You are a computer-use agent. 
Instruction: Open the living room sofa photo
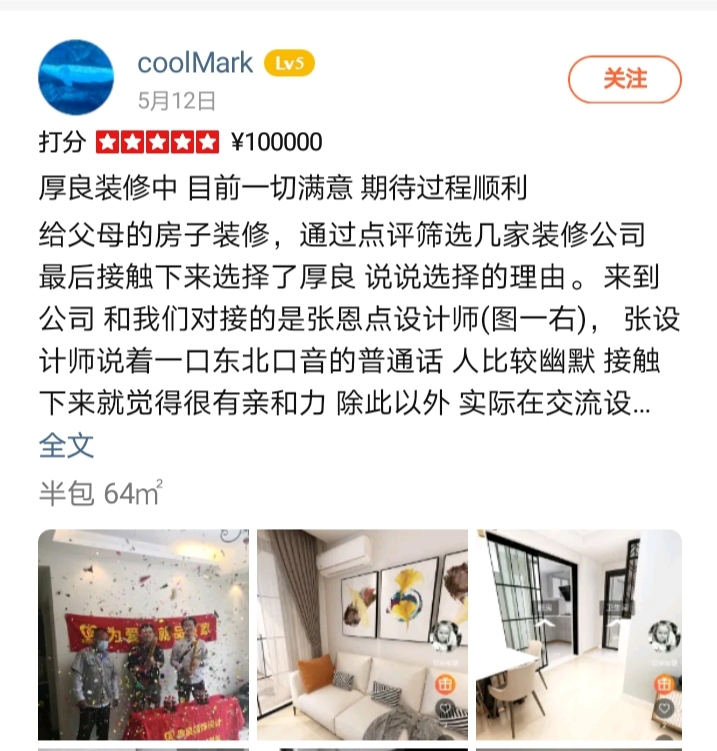[x=362, y=634]
